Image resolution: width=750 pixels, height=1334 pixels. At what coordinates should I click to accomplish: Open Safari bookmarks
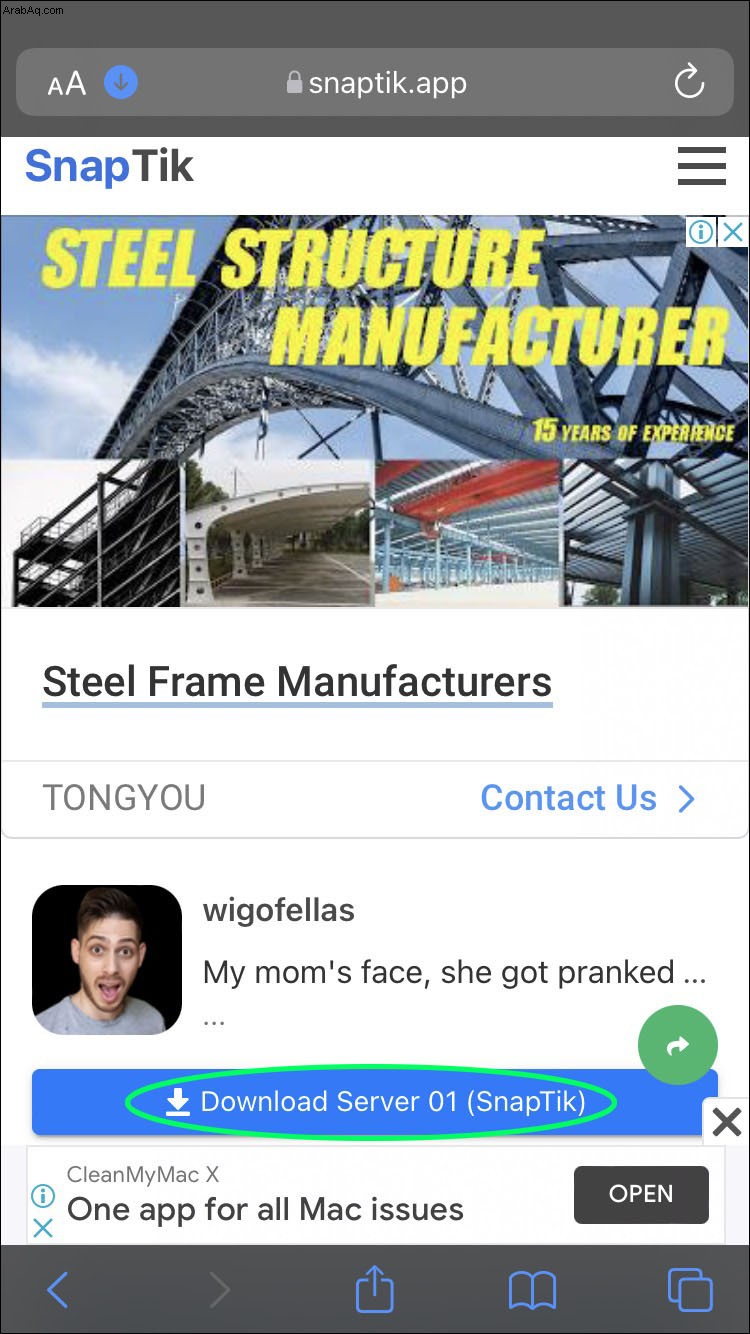tap(532, 1290)
